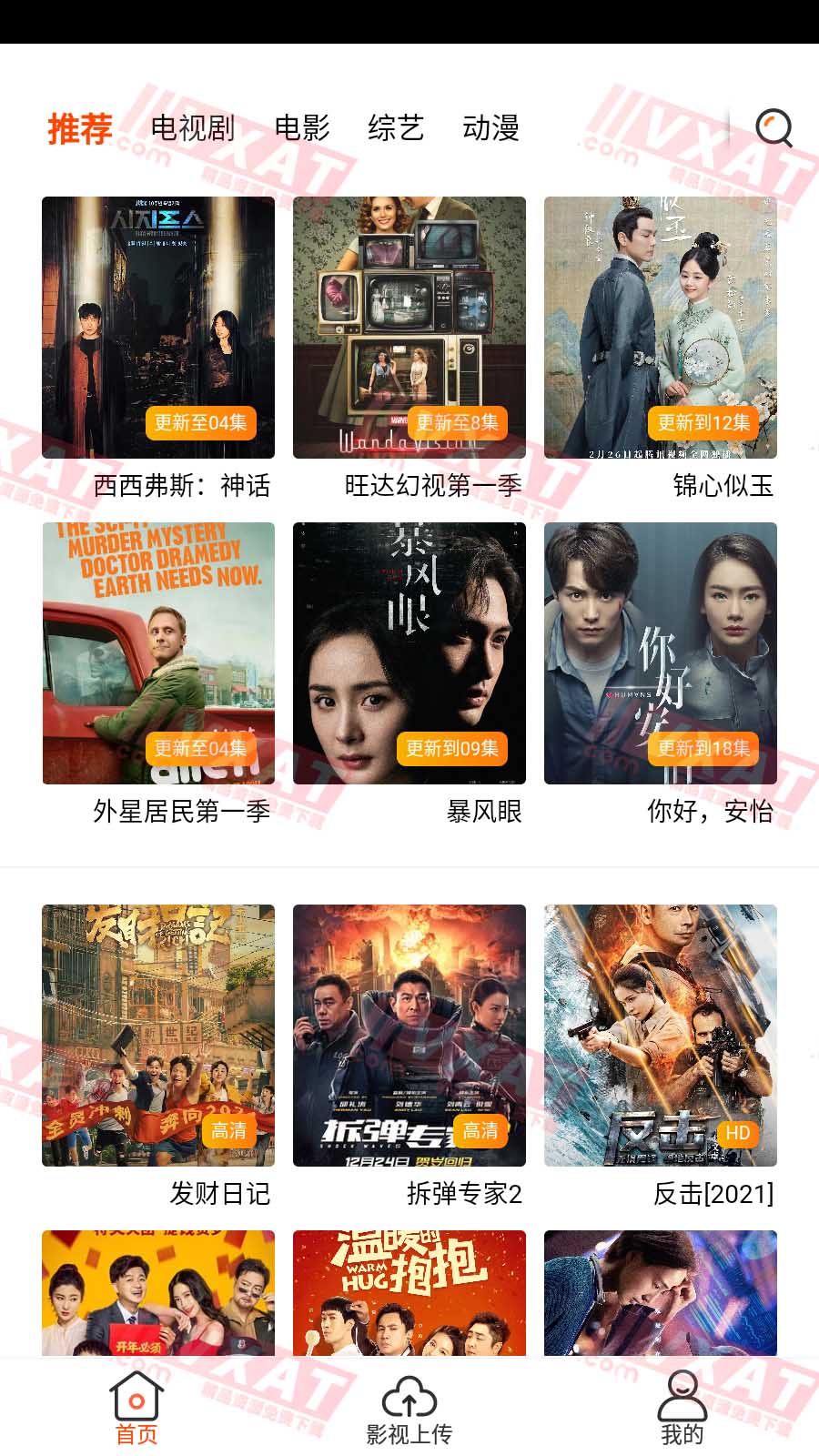Open the 影视上传 upload section
Screen dimensions: 819x1456
point(409,1408)
